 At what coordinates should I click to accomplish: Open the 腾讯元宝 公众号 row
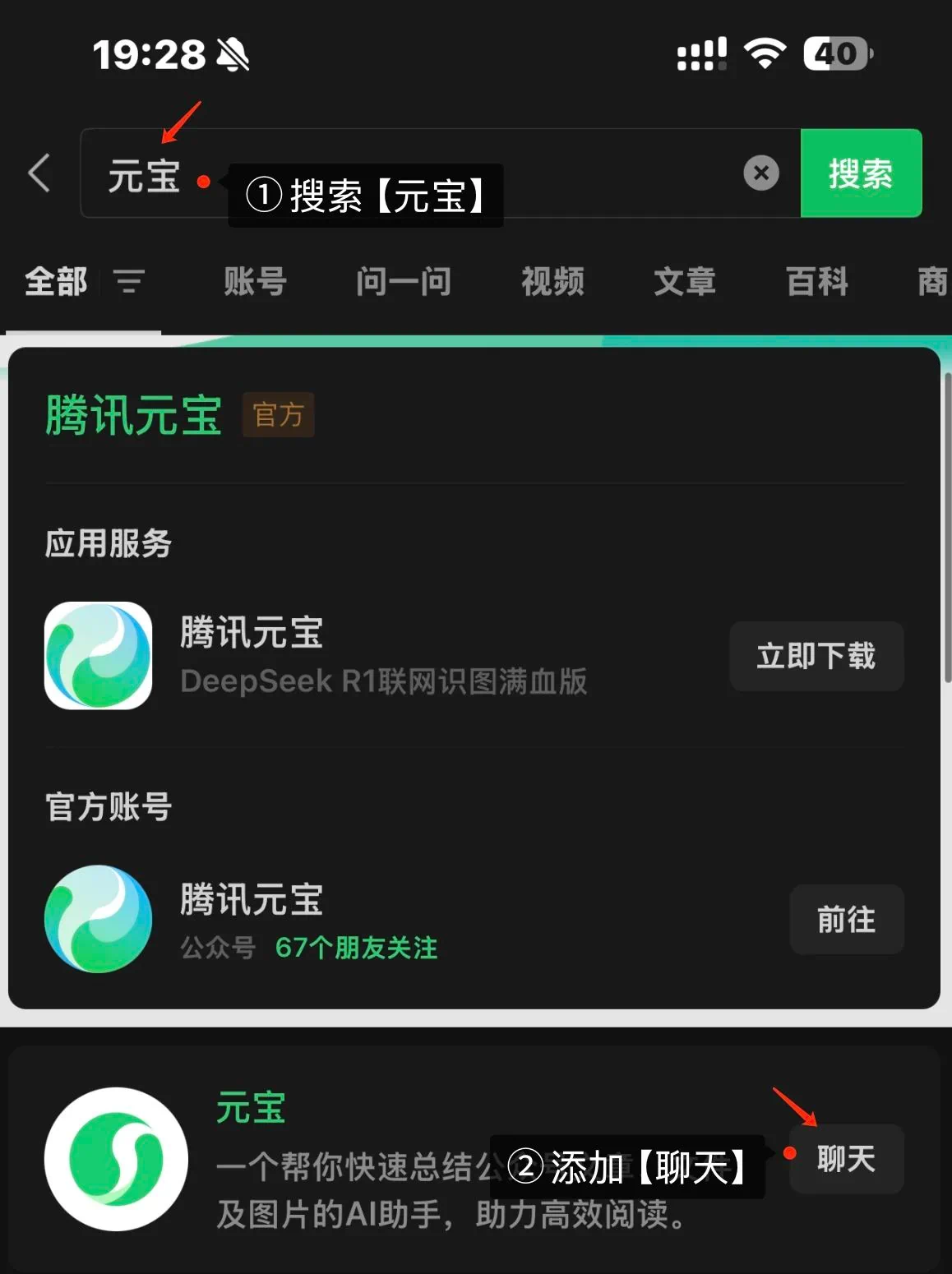[329, 919]
